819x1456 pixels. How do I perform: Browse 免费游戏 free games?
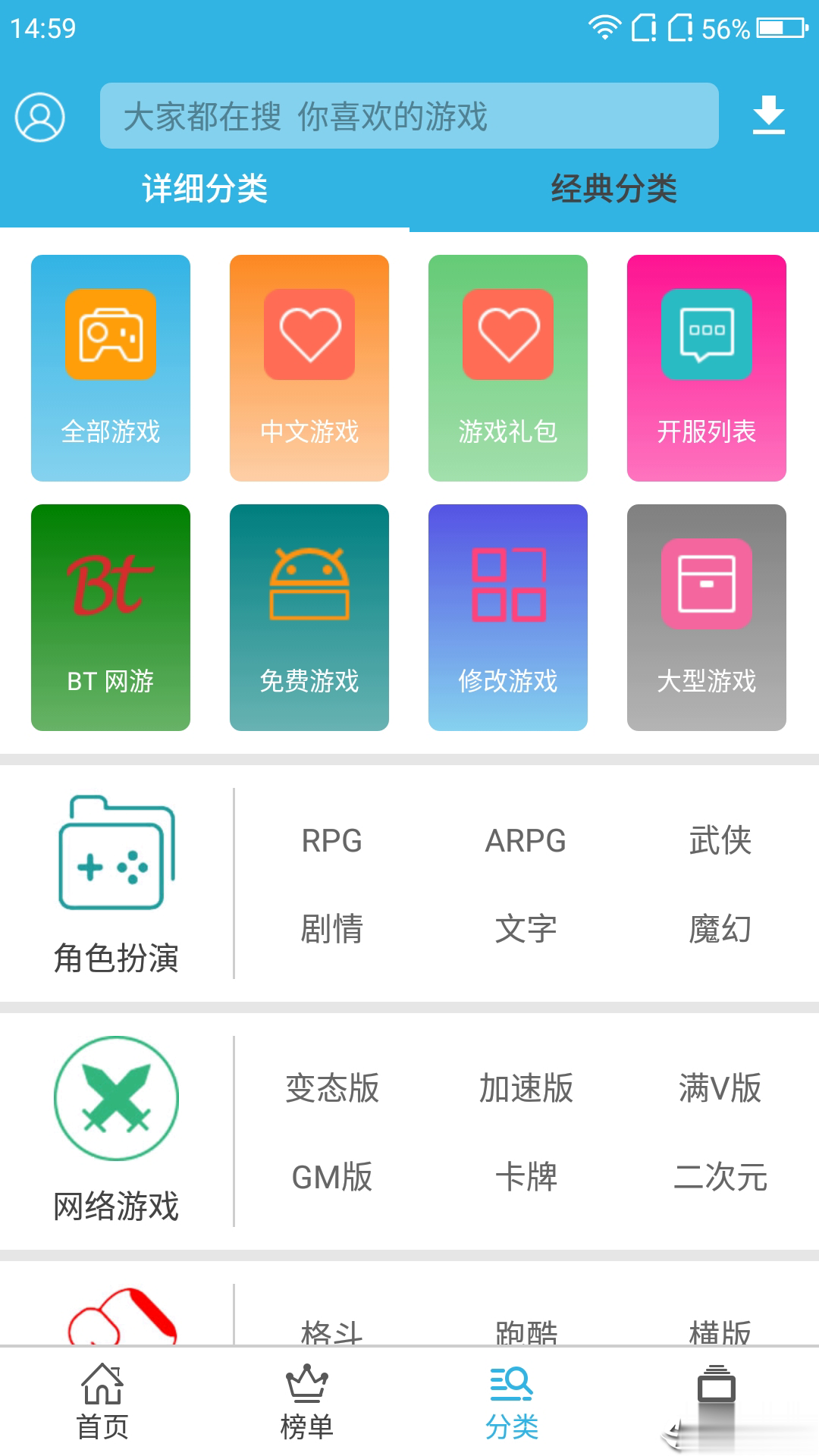point(309,618)
